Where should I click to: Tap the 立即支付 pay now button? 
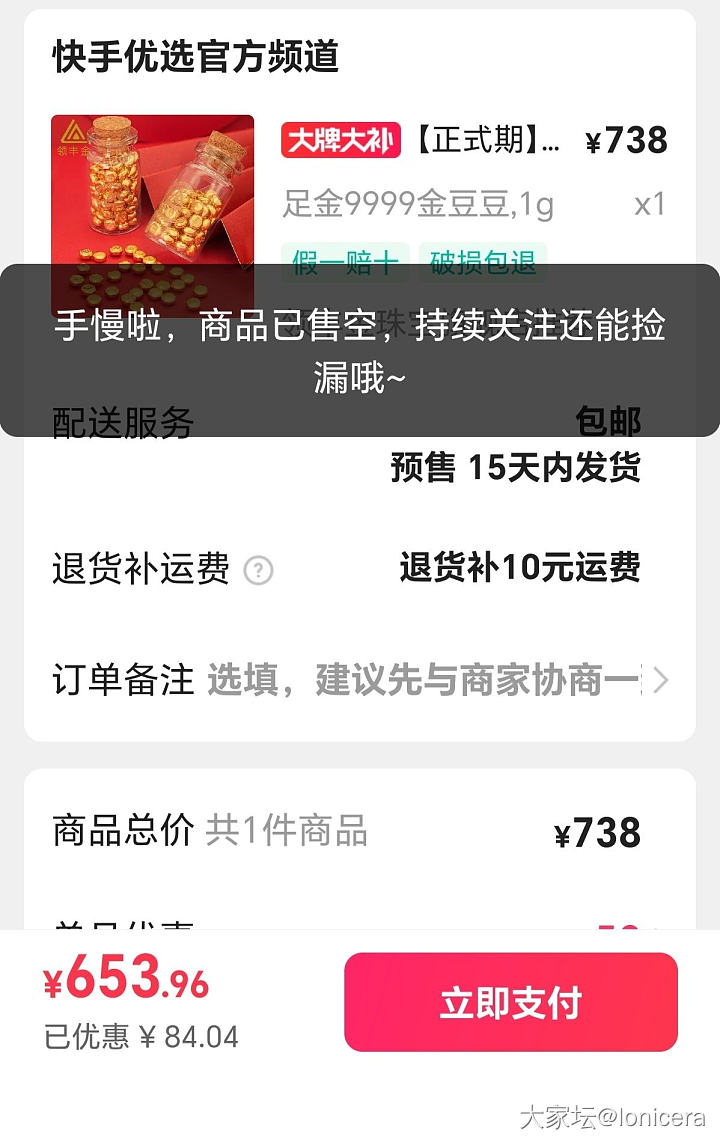(510, 1002)
